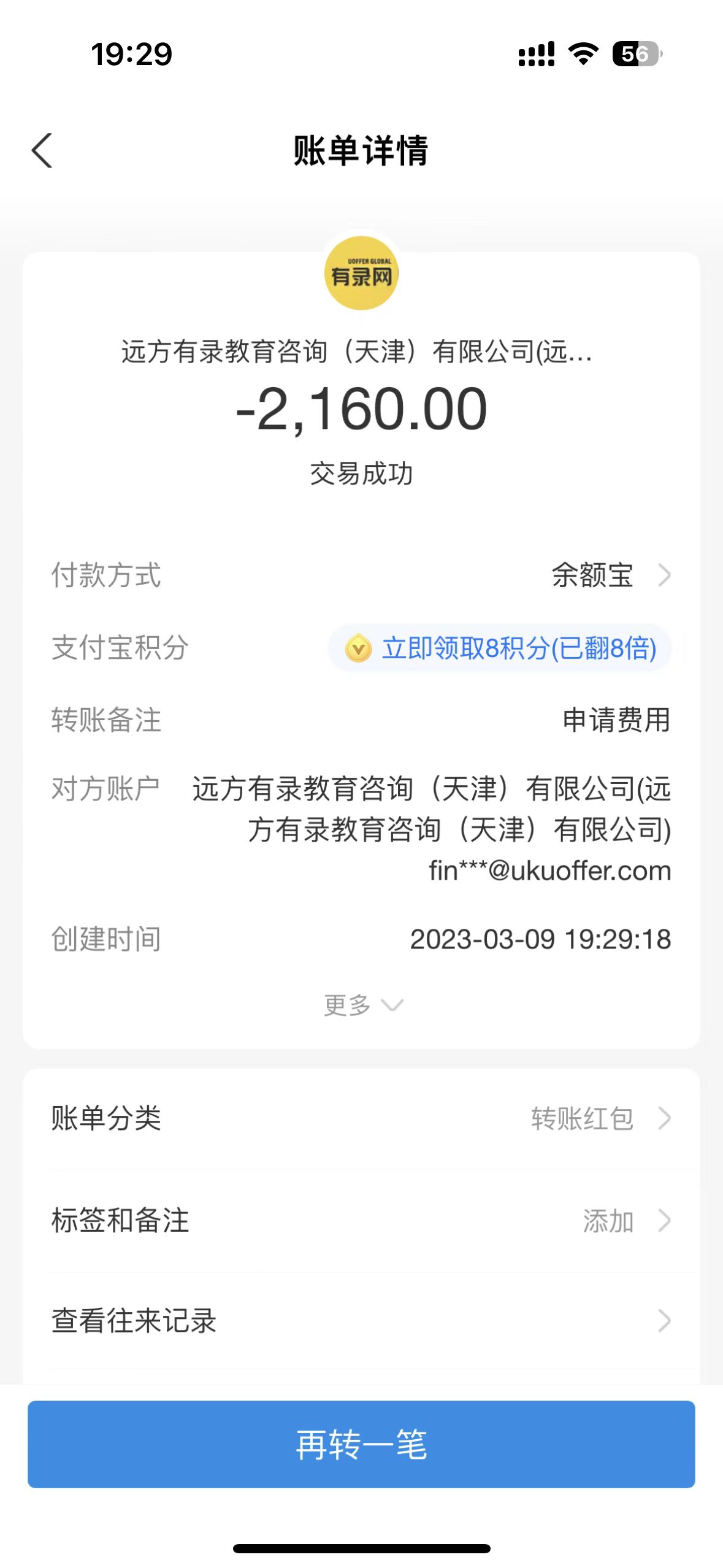
Task: Open the 有录网 payee avatar
Action: pyautogui.click(x=361, y=274)
